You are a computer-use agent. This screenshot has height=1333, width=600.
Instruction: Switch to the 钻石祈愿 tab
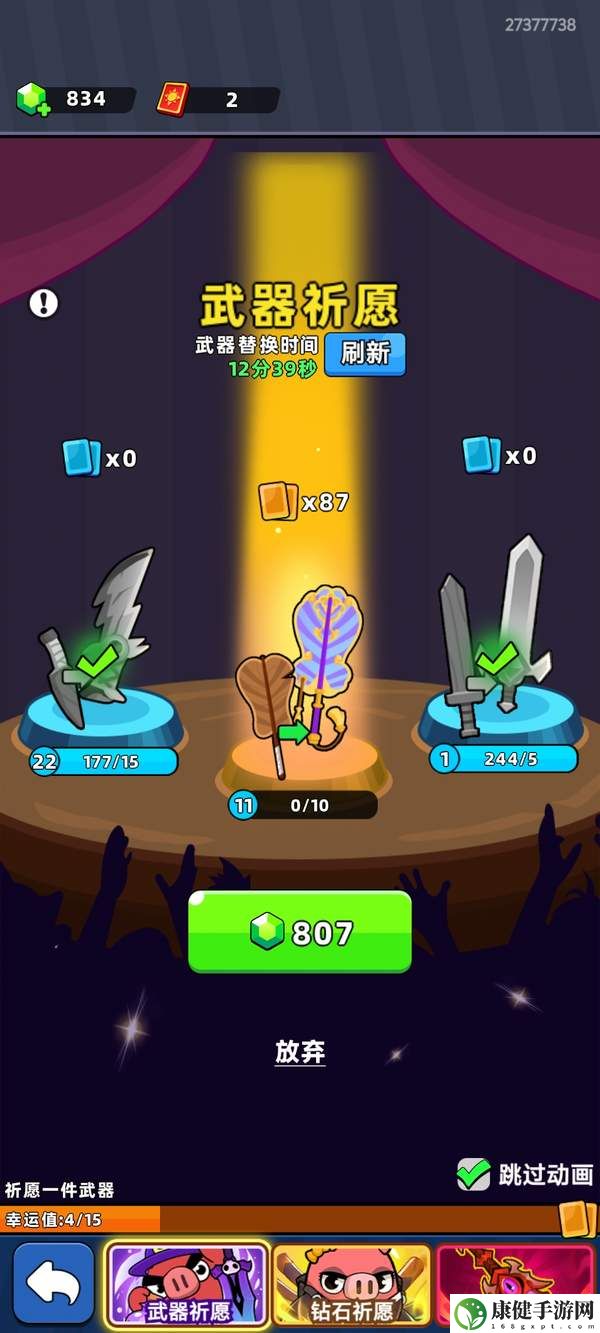(x=351, y=1285)
